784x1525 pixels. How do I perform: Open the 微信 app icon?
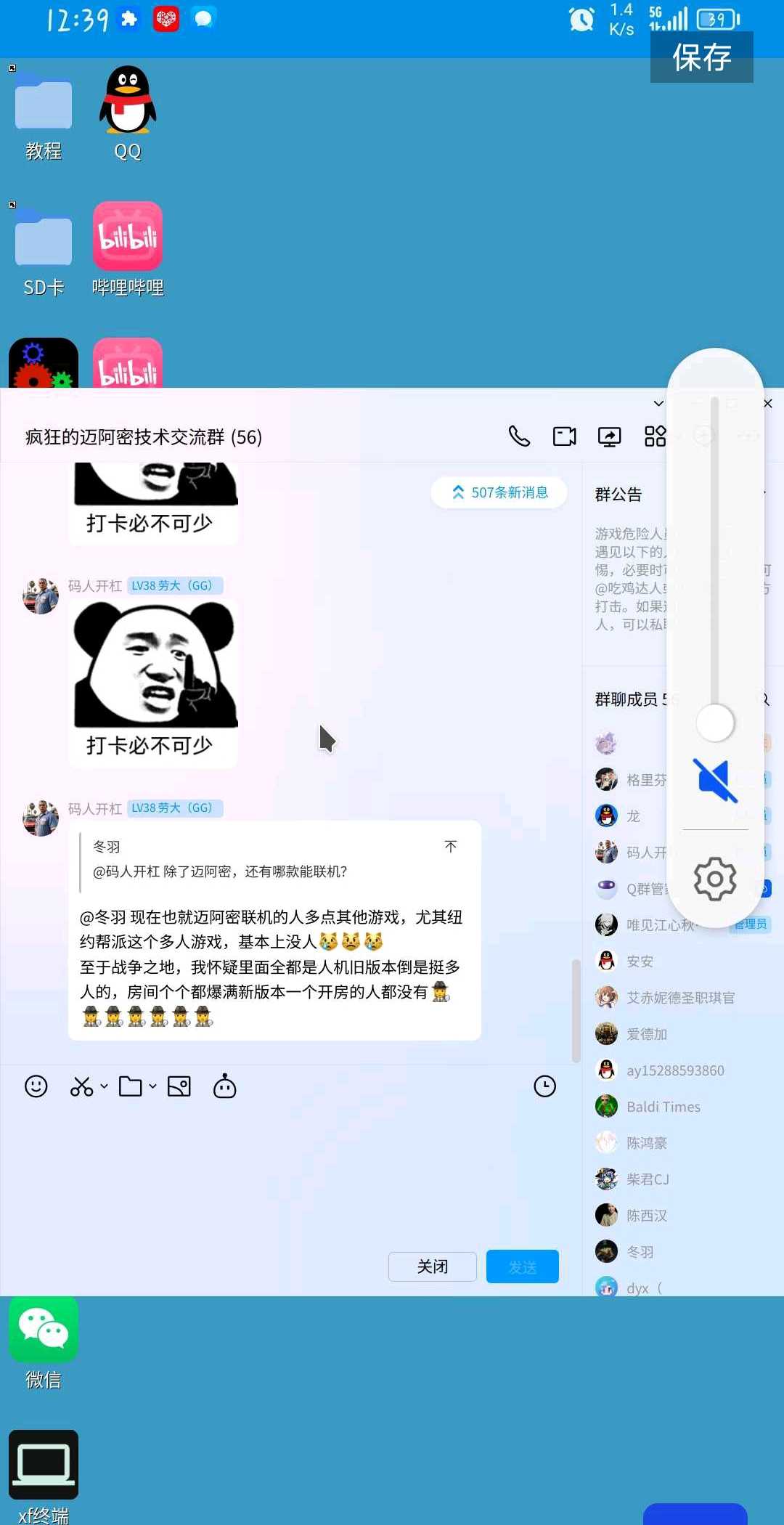pos(44,1329)
